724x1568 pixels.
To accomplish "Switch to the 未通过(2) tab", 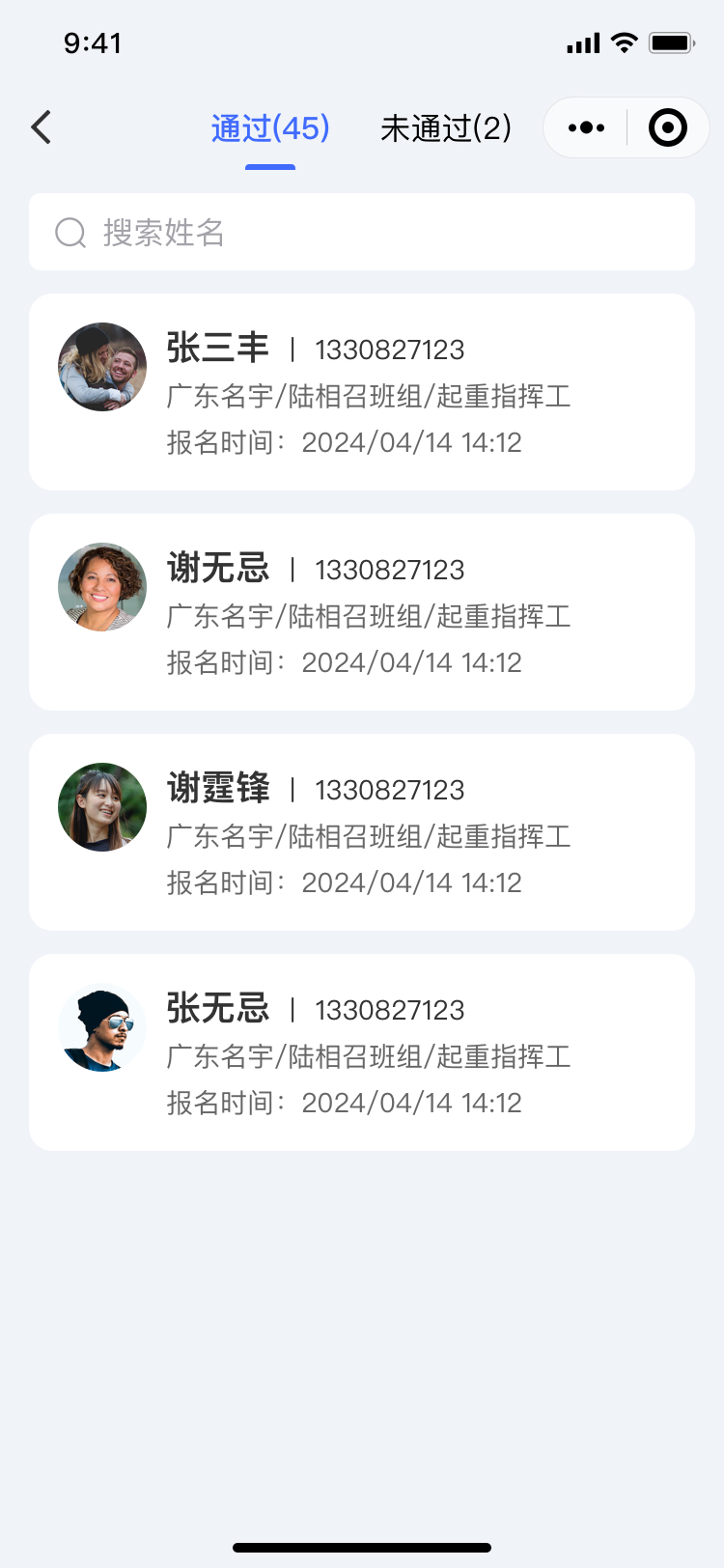I will point(446,128).
